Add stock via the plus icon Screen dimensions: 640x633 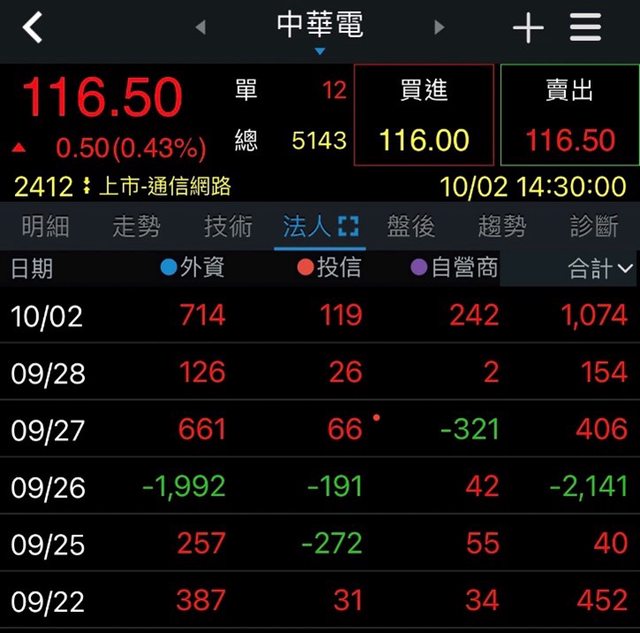click(528, 28)
